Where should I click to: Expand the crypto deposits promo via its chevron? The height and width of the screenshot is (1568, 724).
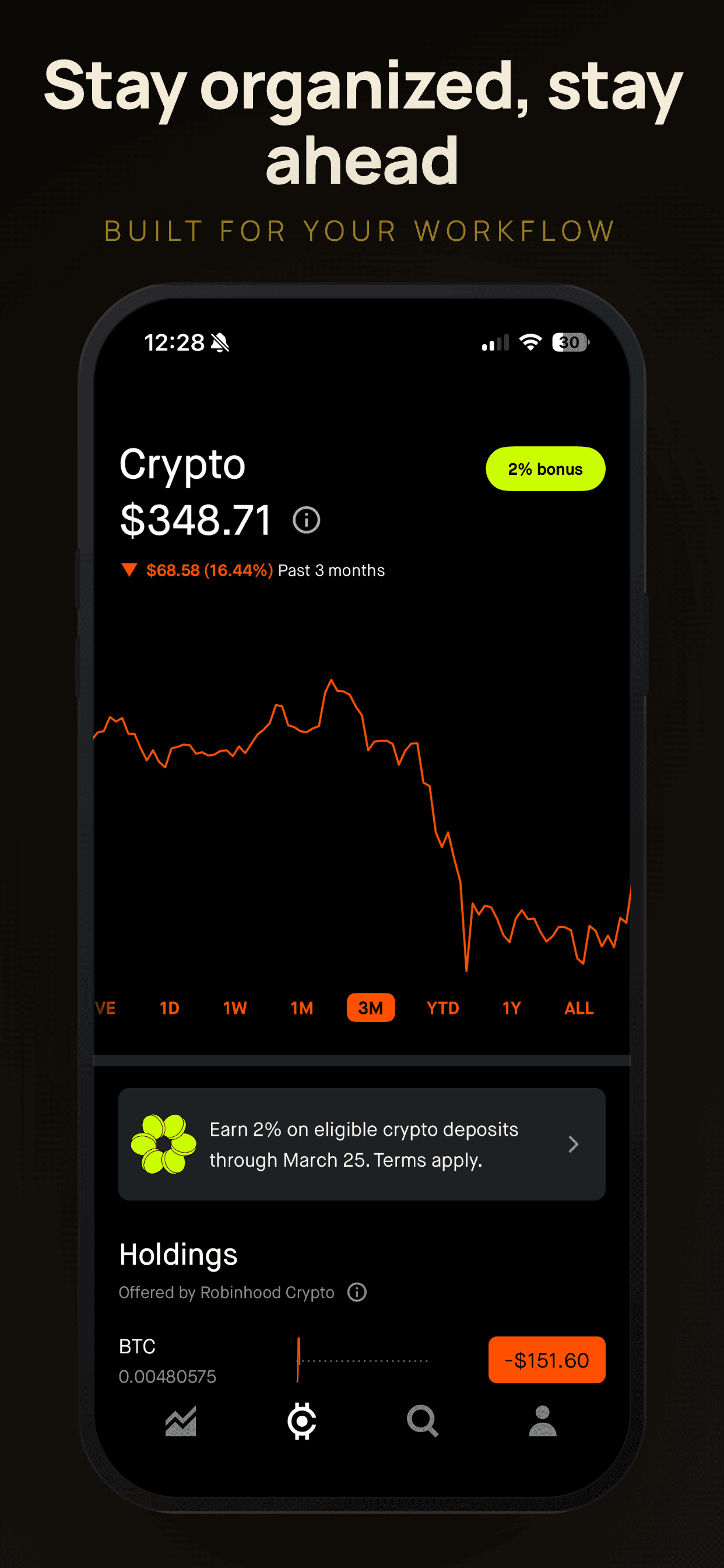(572, 1144)
